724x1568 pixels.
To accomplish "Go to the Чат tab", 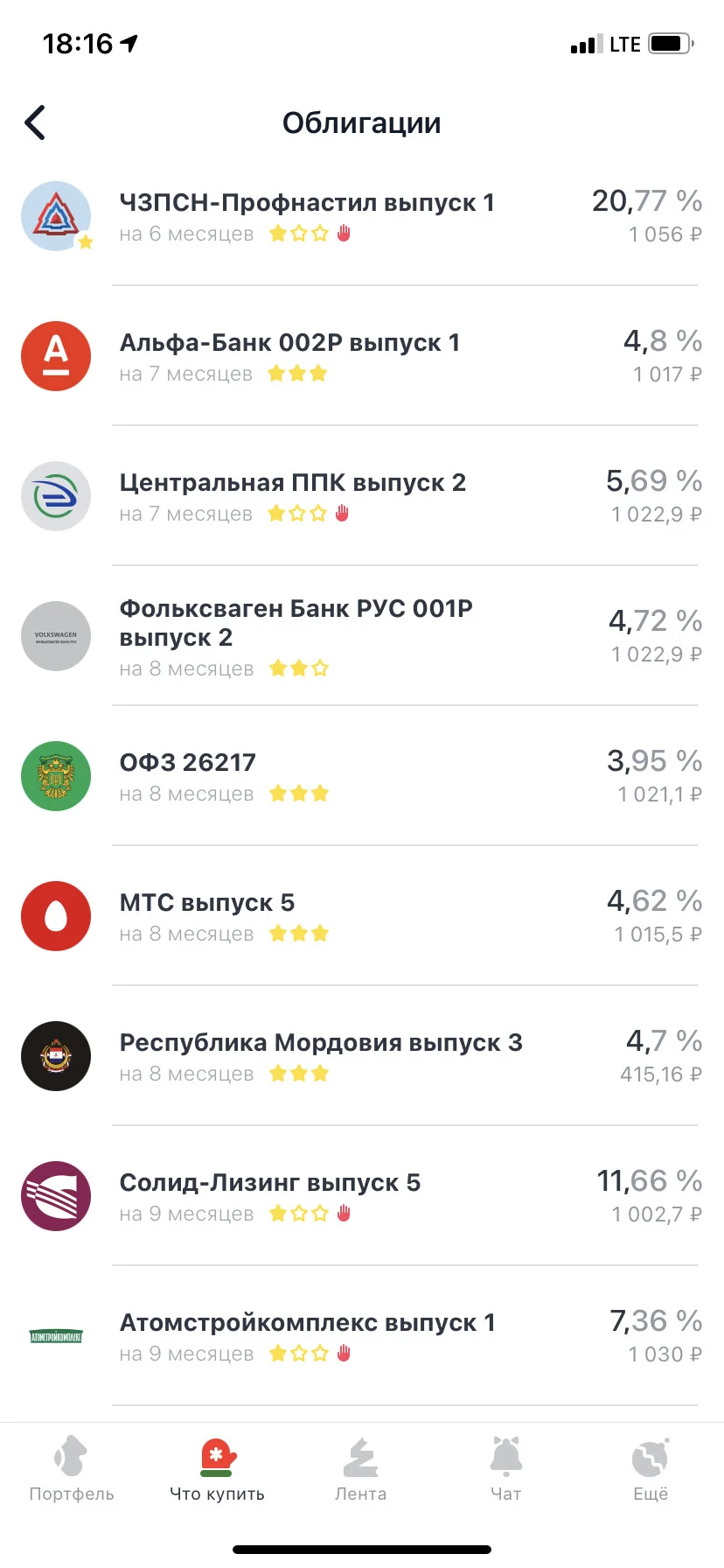I will pos(506,1470).
